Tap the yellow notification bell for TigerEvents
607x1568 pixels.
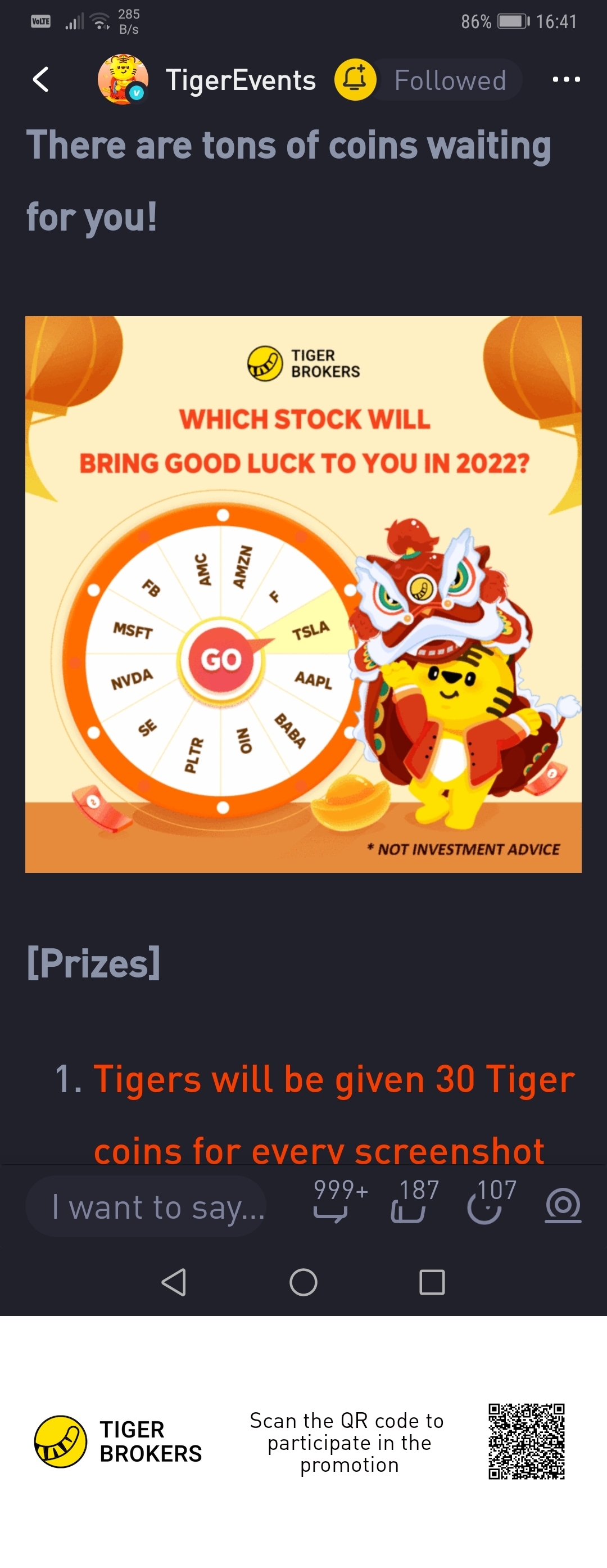(355, 80)
